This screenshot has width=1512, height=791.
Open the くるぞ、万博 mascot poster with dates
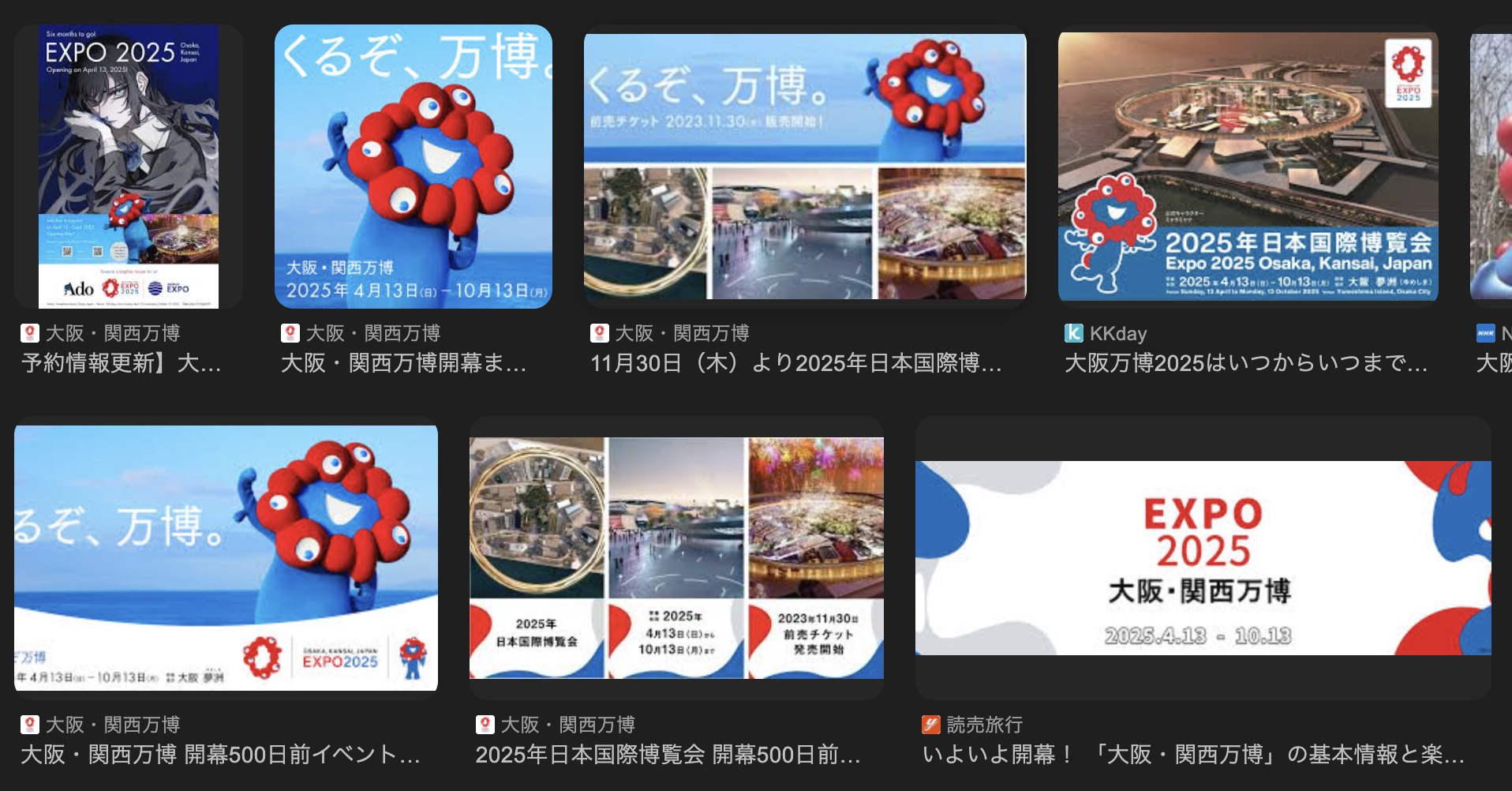(x=413, y=167)
